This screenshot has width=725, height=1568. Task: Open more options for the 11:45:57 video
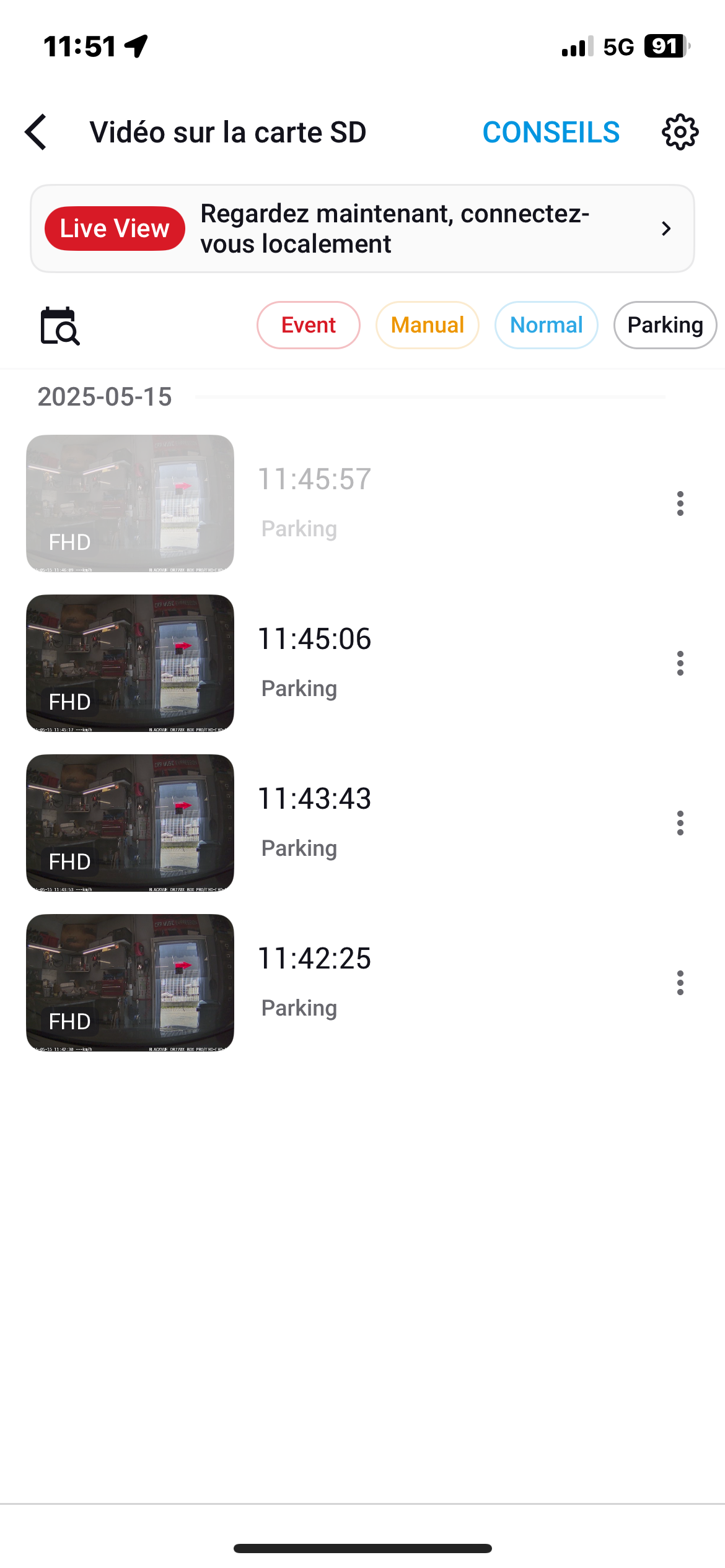[680, 503]
